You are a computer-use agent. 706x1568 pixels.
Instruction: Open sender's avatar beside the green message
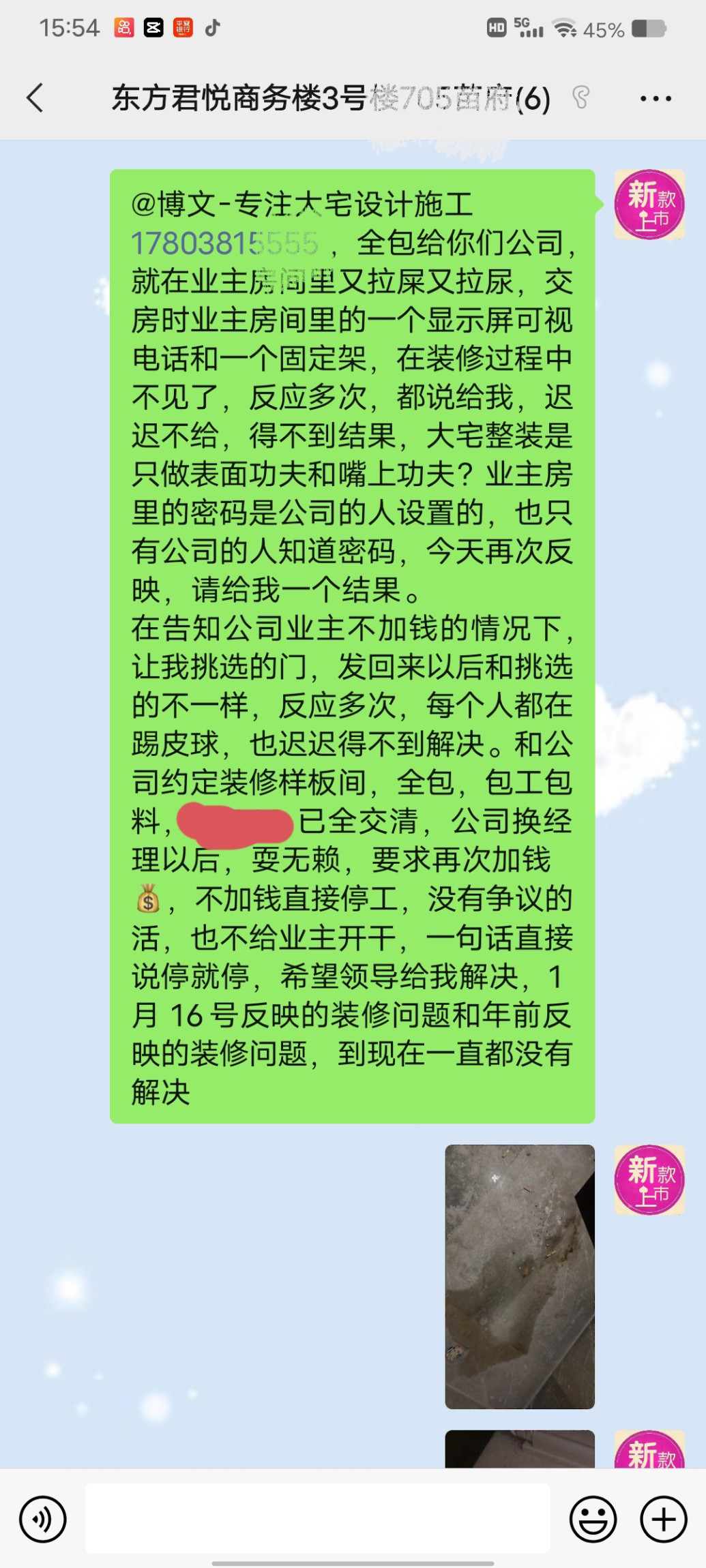[649, 205]
